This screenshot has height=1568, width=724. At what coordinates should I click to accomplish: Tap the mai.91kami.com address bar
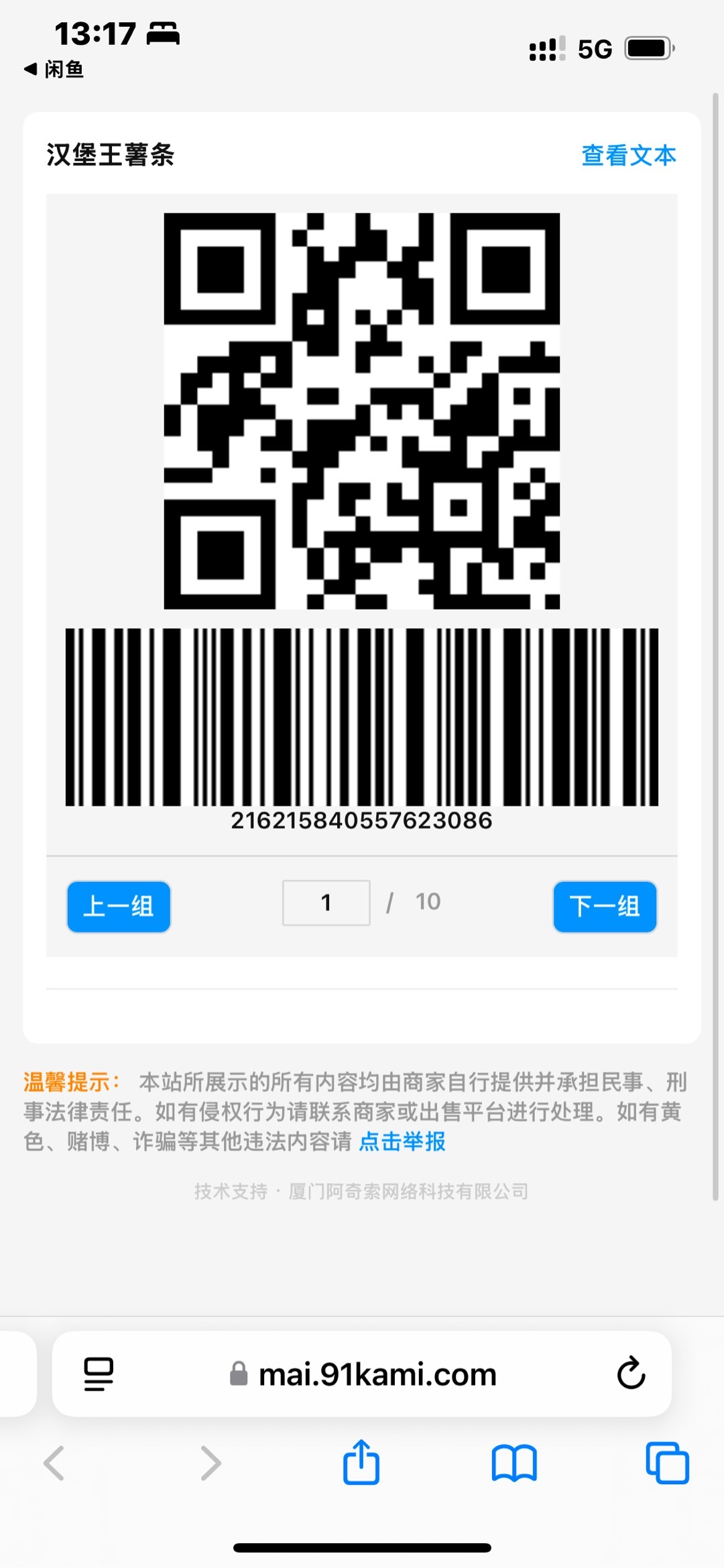[x=377, y=1375]
